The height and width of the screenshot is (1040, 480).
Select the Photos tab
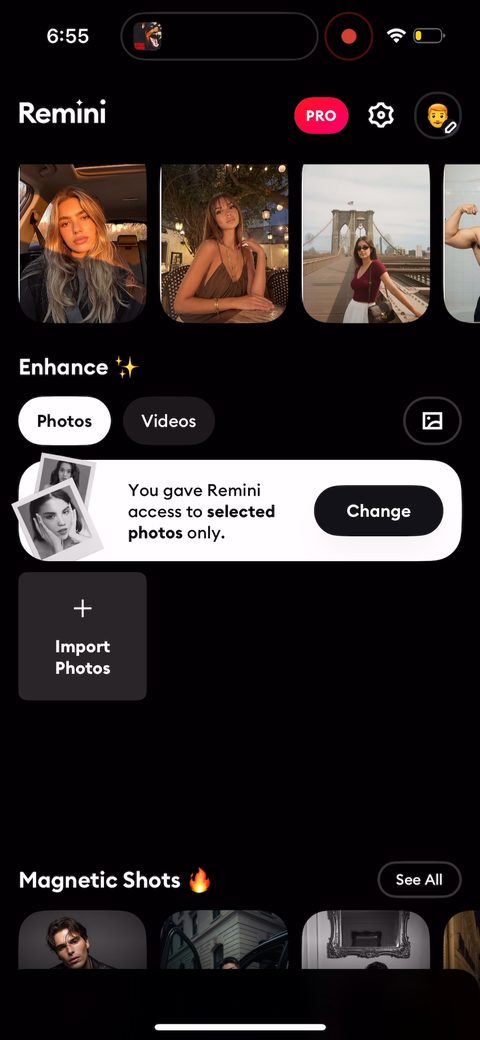pos(64,421)
